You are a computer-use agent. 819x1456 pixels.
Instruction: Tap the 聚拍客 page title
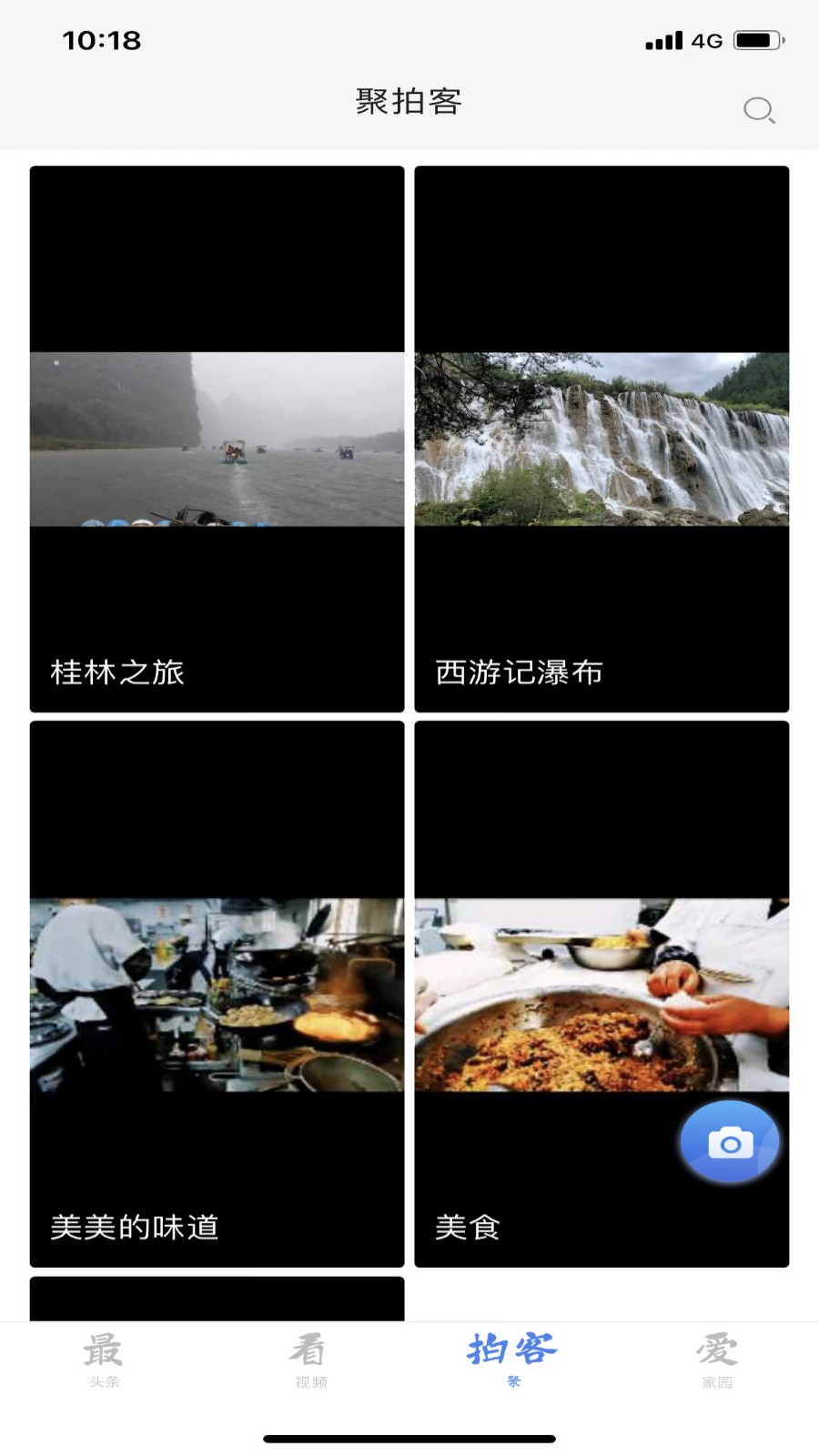pos(409,103)
